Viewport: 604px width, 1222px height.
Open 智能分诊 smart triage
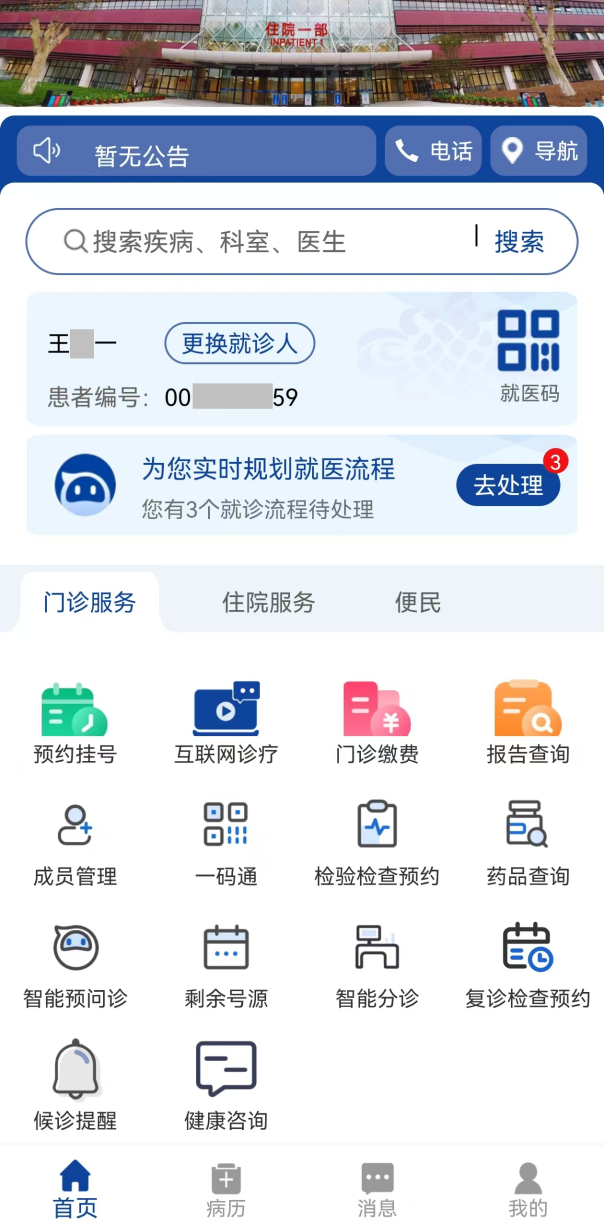377,967
